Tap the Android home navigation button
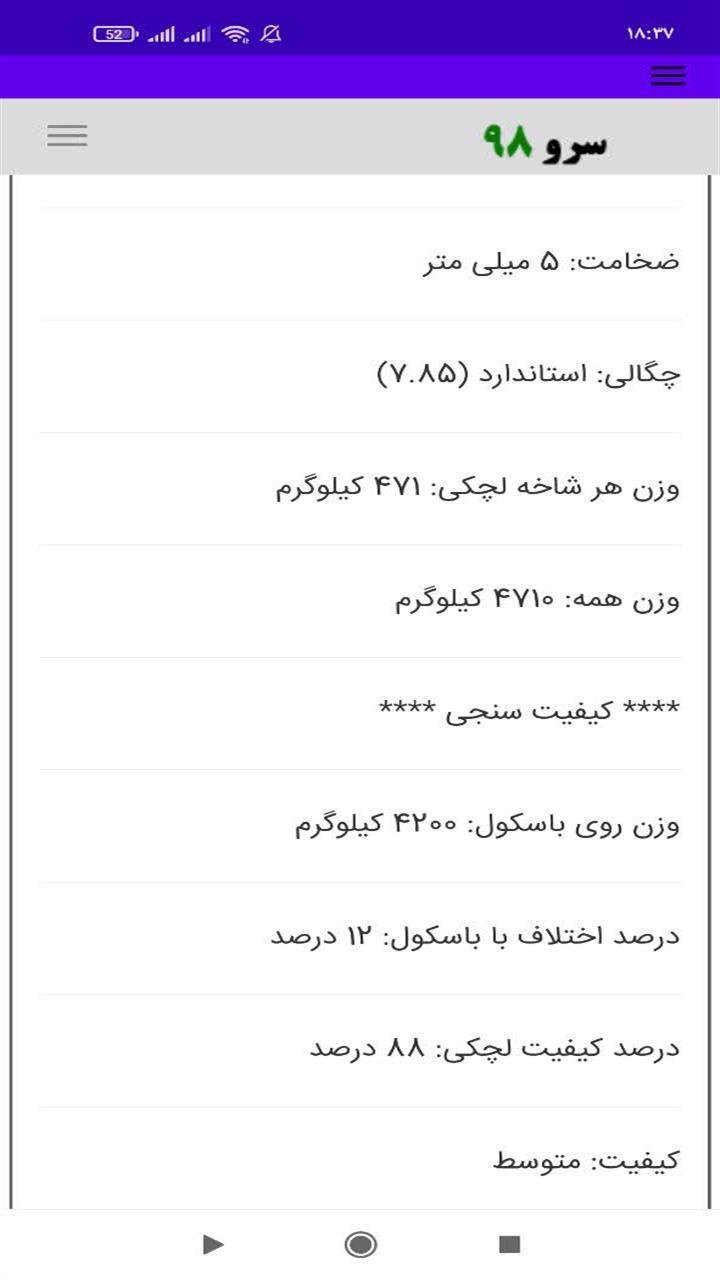Viewport: 720px width, 1280px height. pos(360,1245)
